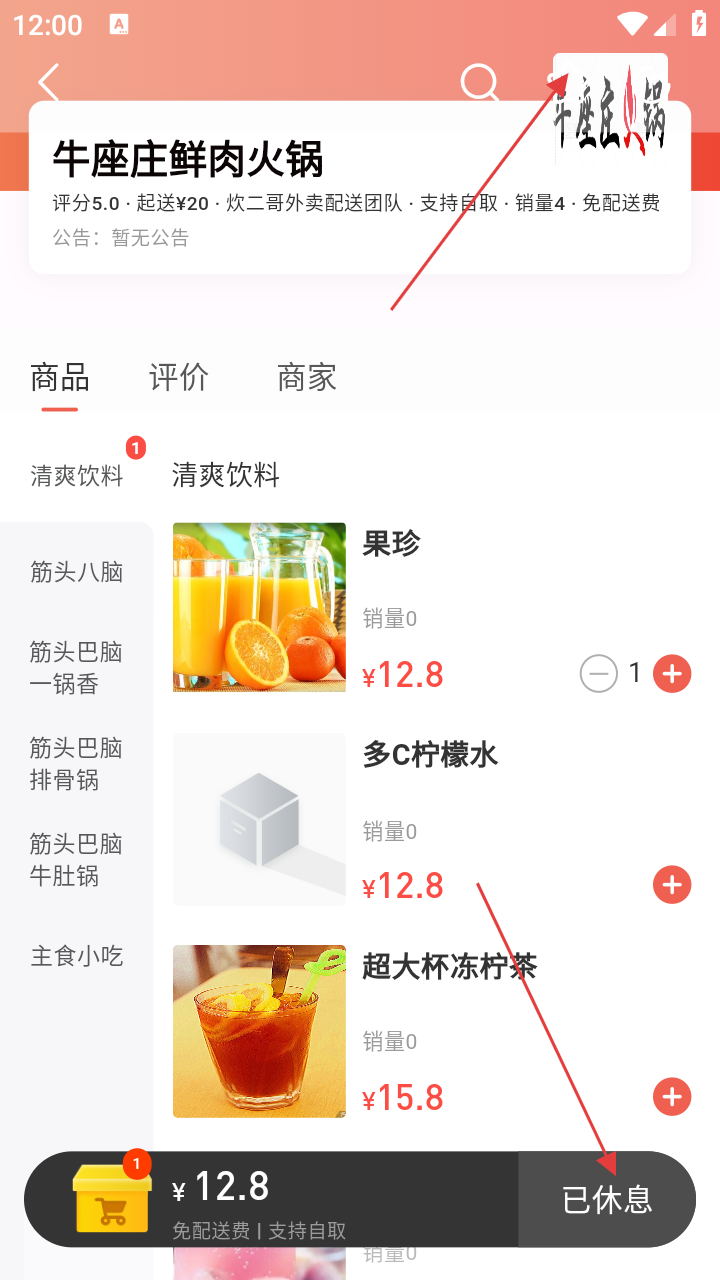The width and height of the screenshot is (720, 1280).
Task: Select the 清爽饮料 category
Action: click(77, 476)
